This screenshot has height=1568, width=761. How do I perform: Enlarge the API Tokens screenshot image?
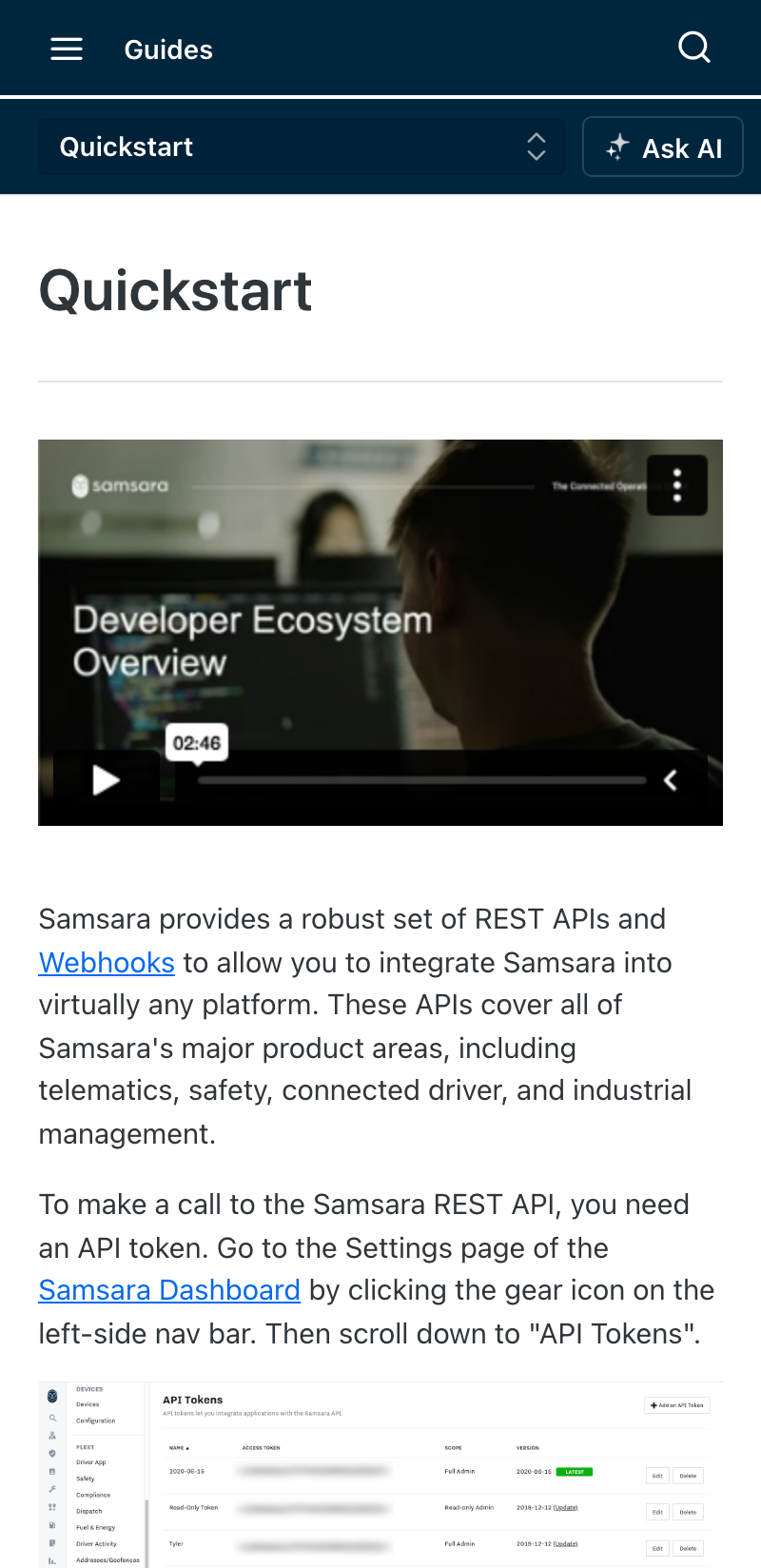(380, 1475)
